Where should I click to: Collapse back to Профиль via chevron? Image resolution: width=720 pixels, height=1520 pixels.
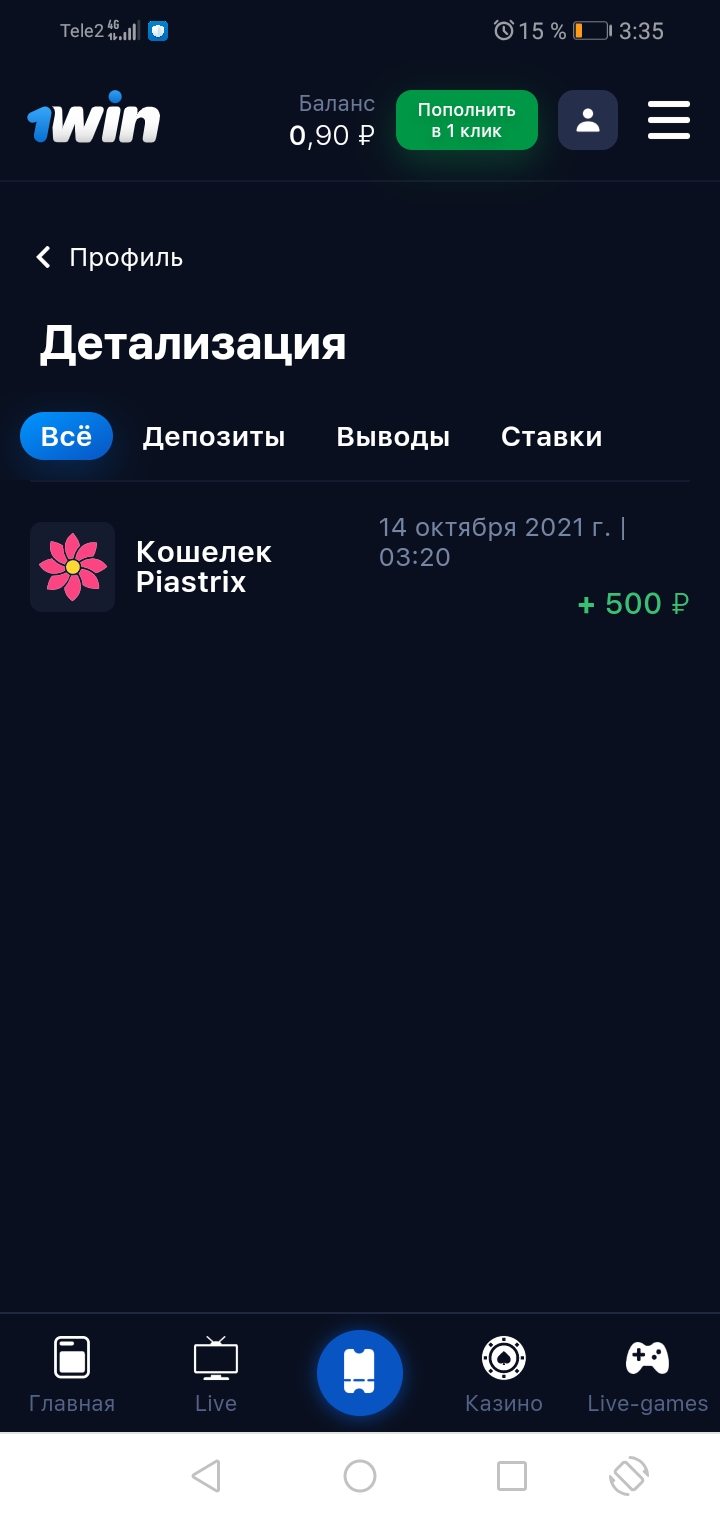click(x=43, y=257)
